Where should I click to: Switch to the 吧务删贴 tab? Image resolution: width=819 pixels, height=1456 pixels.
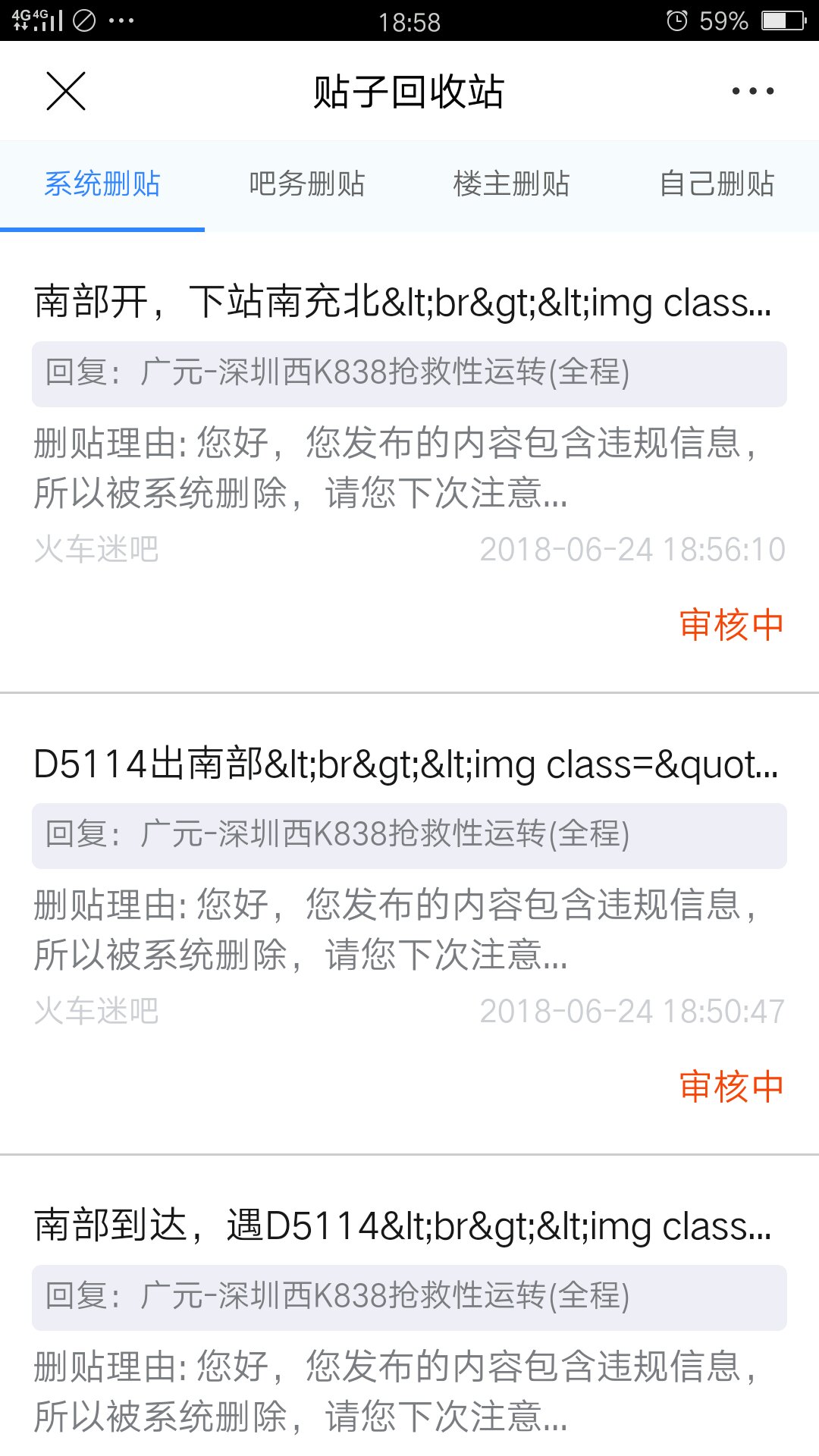coord(307,184)
